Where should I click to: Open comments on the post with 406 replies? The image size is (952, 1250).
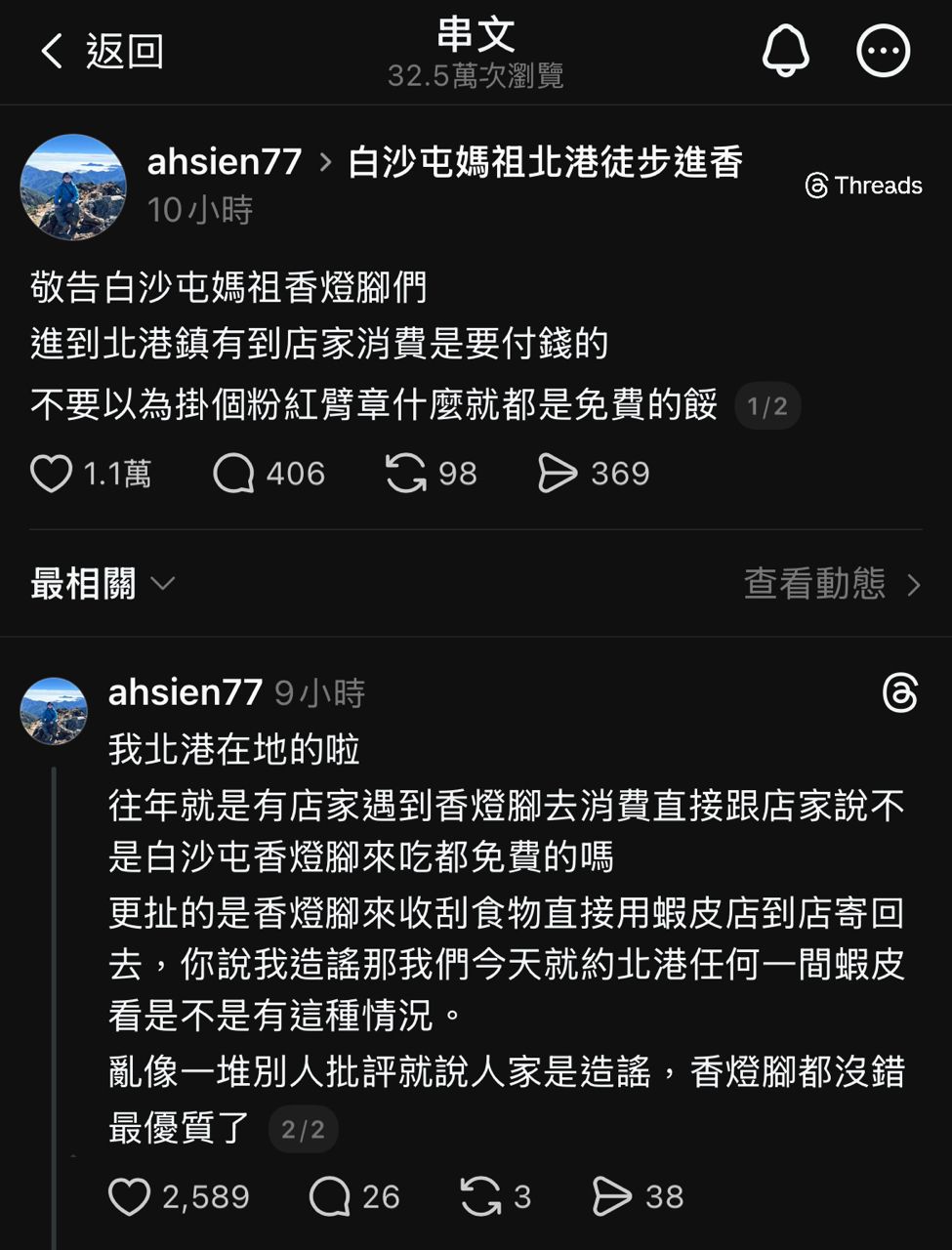[233, 474]
